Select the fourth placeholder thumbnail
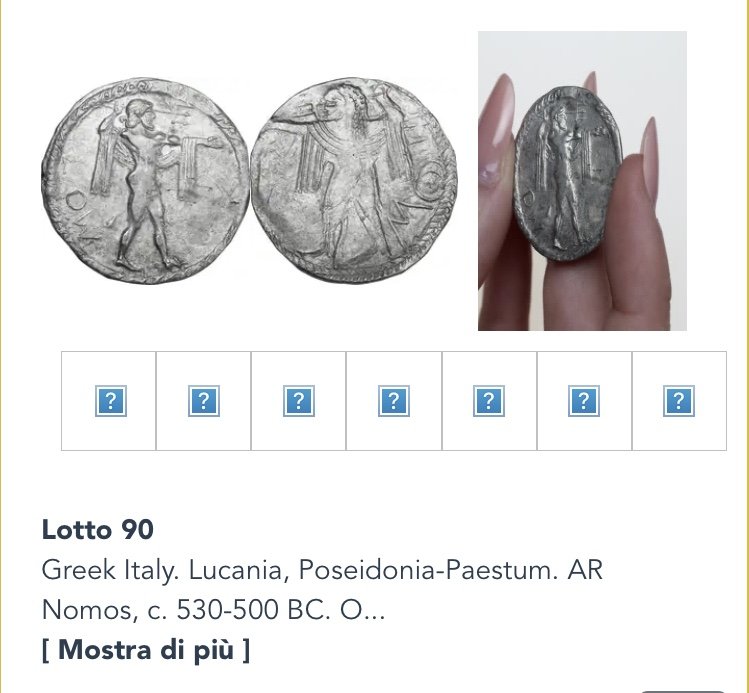Screen dimensions: 749x693 393,401
